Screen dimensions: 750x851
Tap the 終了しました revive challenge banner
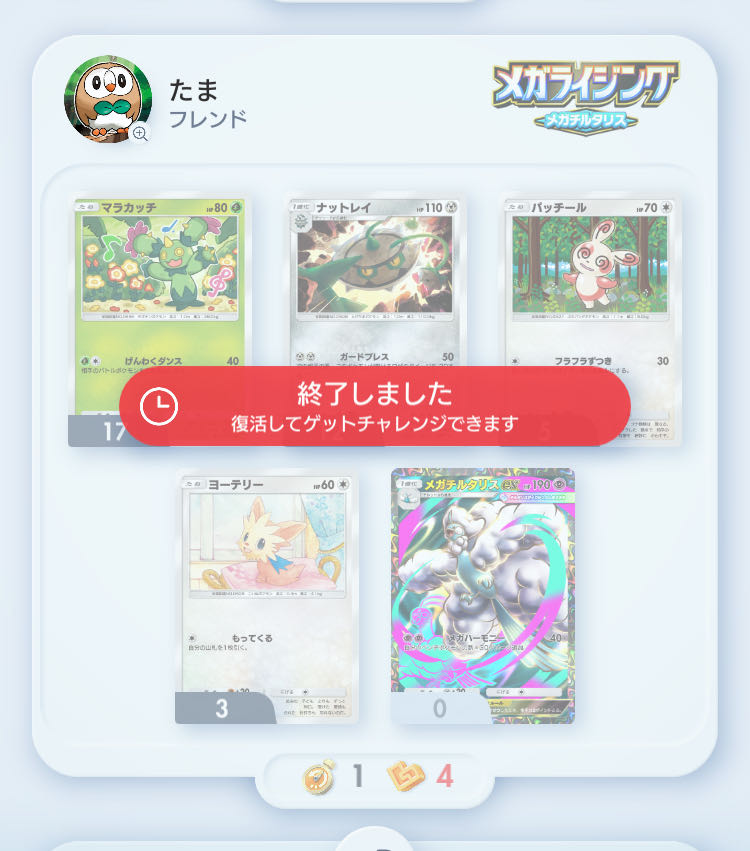374,406
